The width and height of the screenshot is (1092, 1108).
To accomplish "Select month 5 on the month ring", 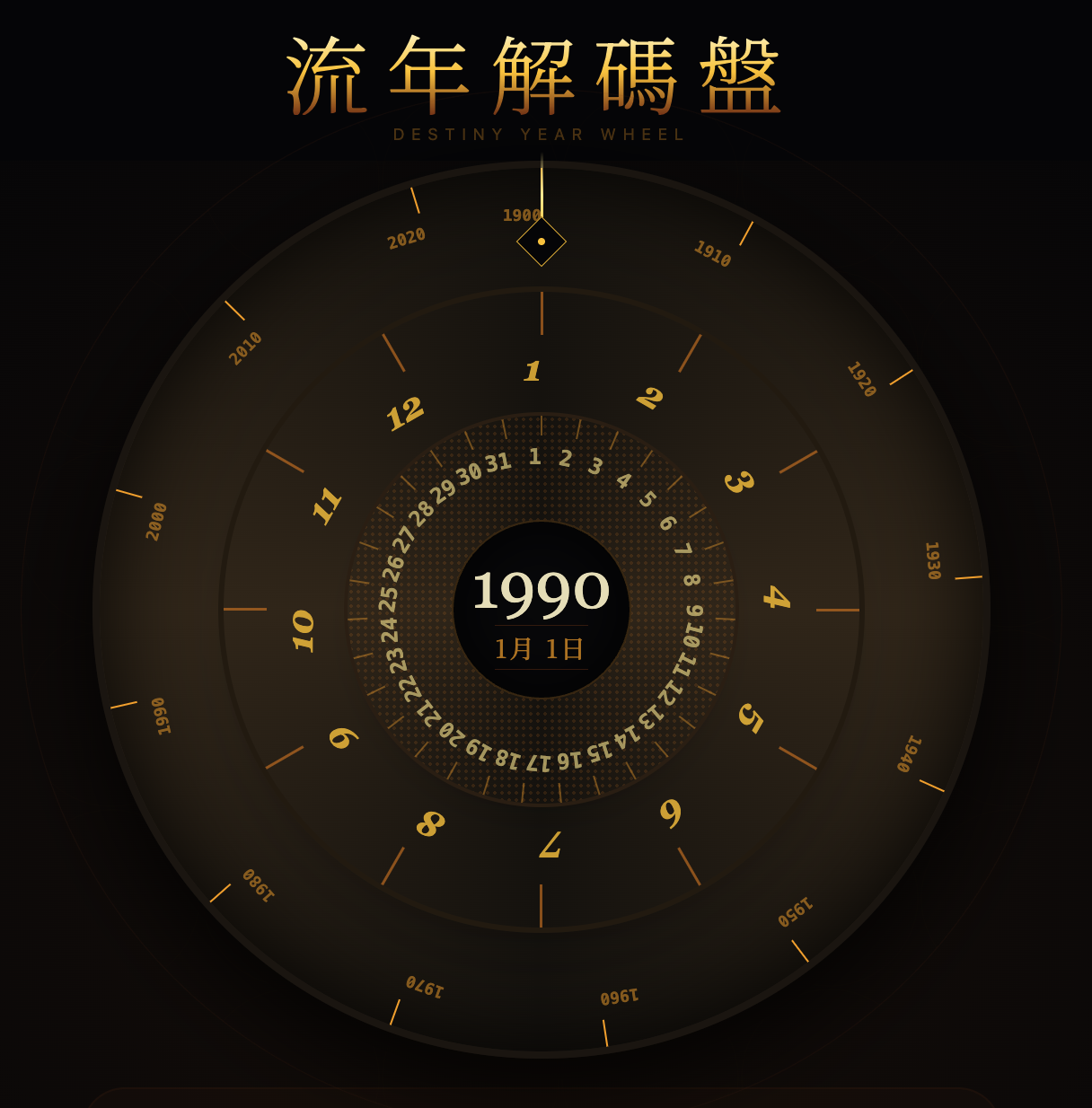I will point(751,717).
